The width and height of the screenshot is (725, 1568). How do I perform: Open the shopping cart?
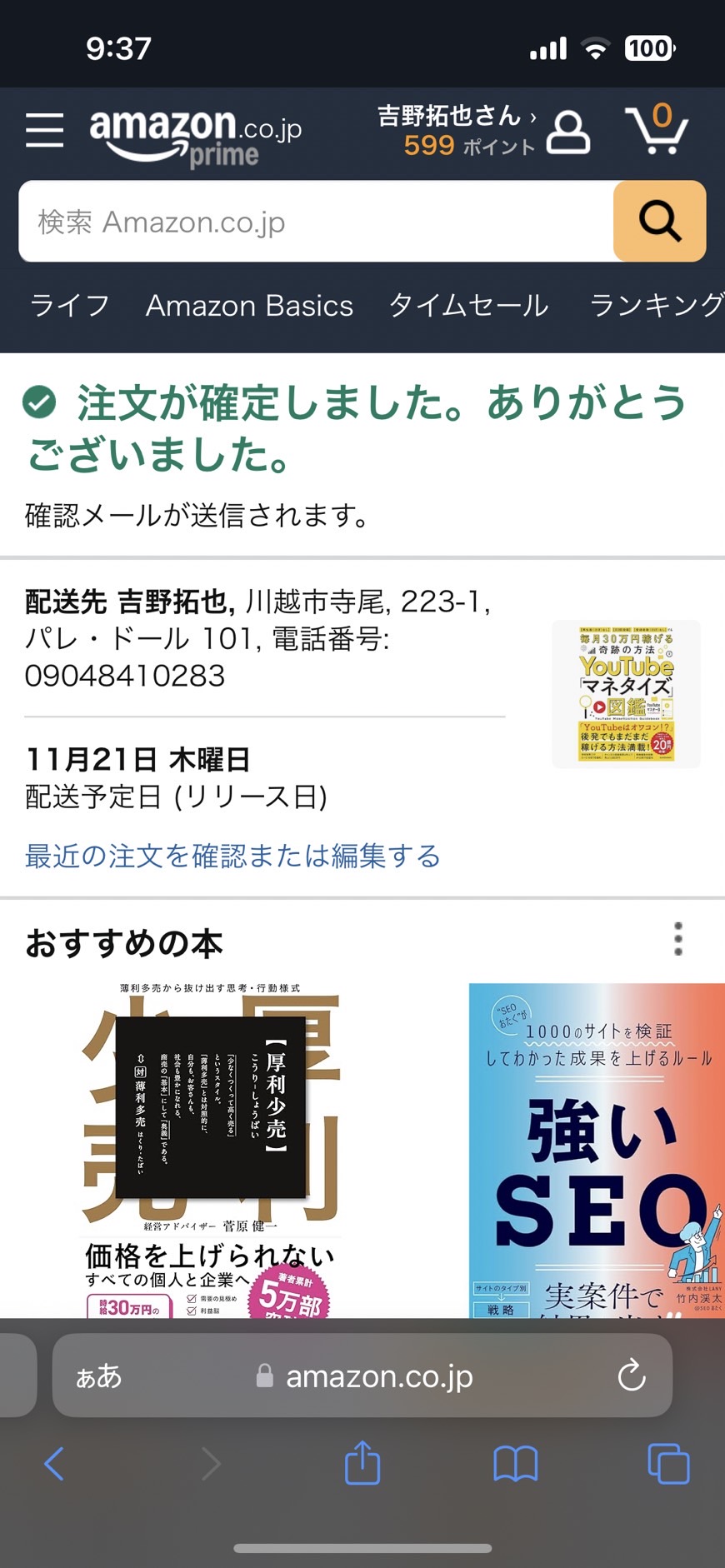[657, 129]
